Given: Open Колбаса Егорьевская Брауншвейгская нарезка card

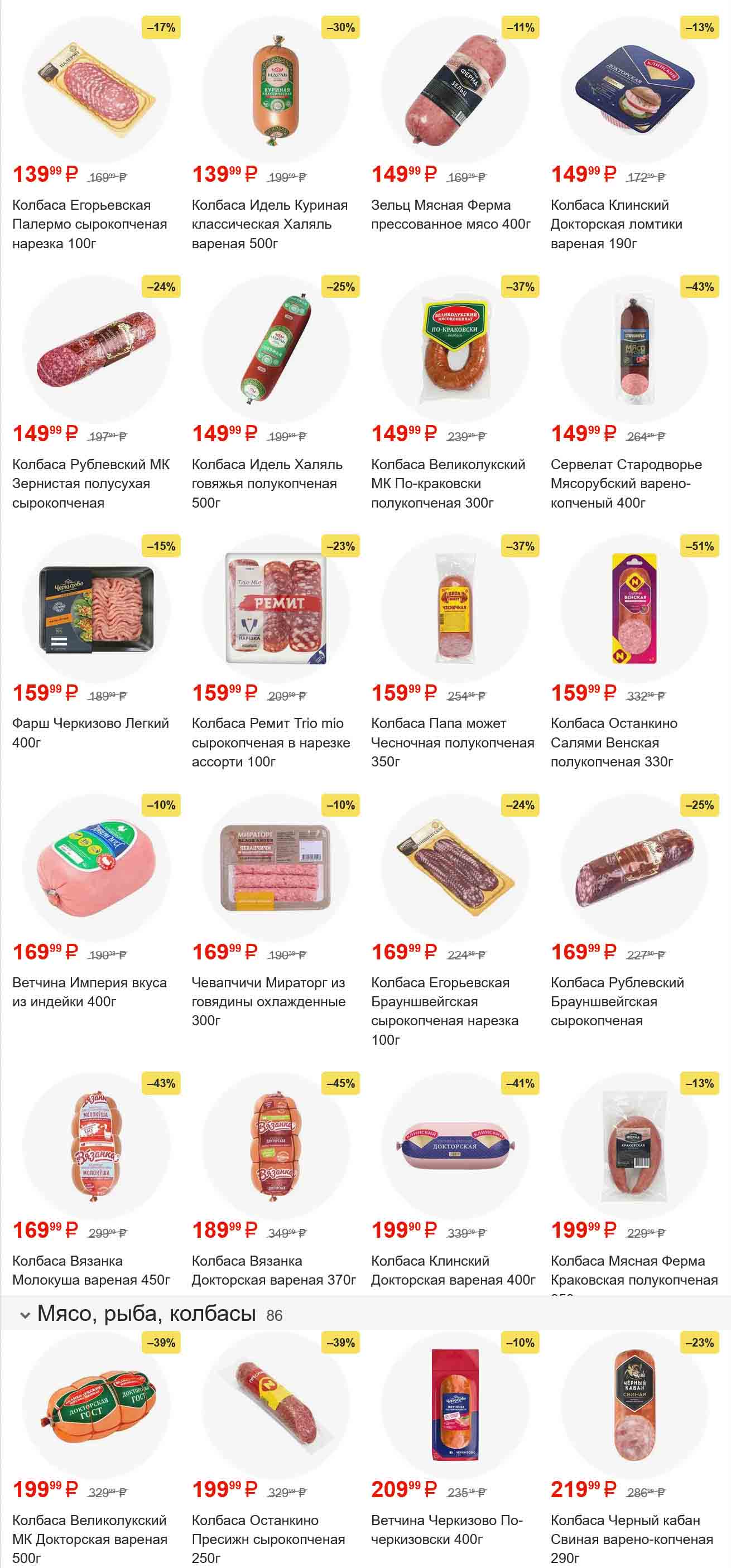Looking at the screenshot, I should point(455,868).
